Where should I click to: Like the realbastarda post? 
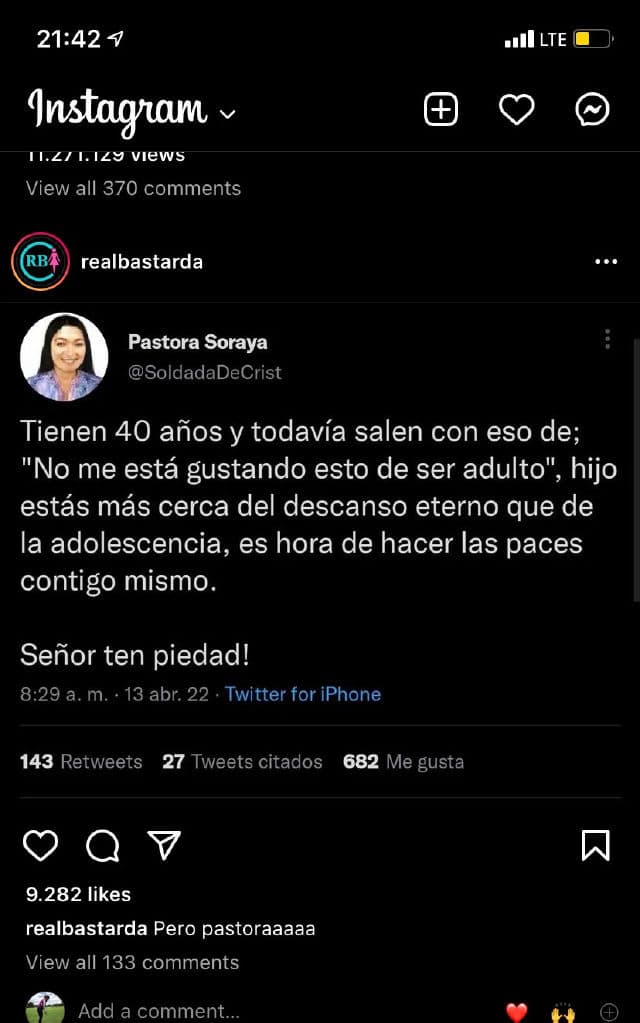(40, 846)
